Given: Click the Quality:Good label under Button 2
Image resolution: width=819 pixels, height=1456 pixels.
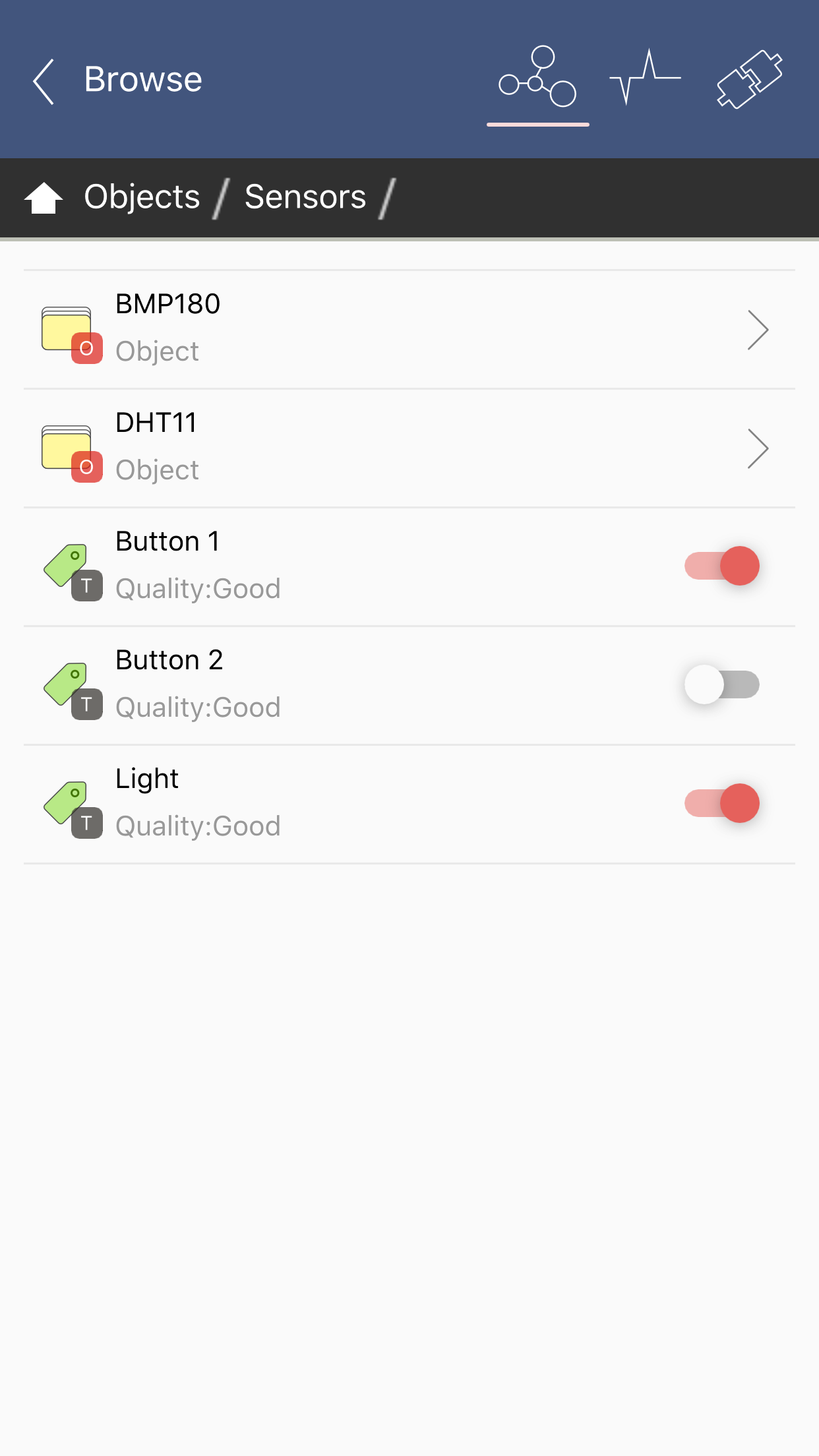Looking at the screenshot, I should [198, 706].
